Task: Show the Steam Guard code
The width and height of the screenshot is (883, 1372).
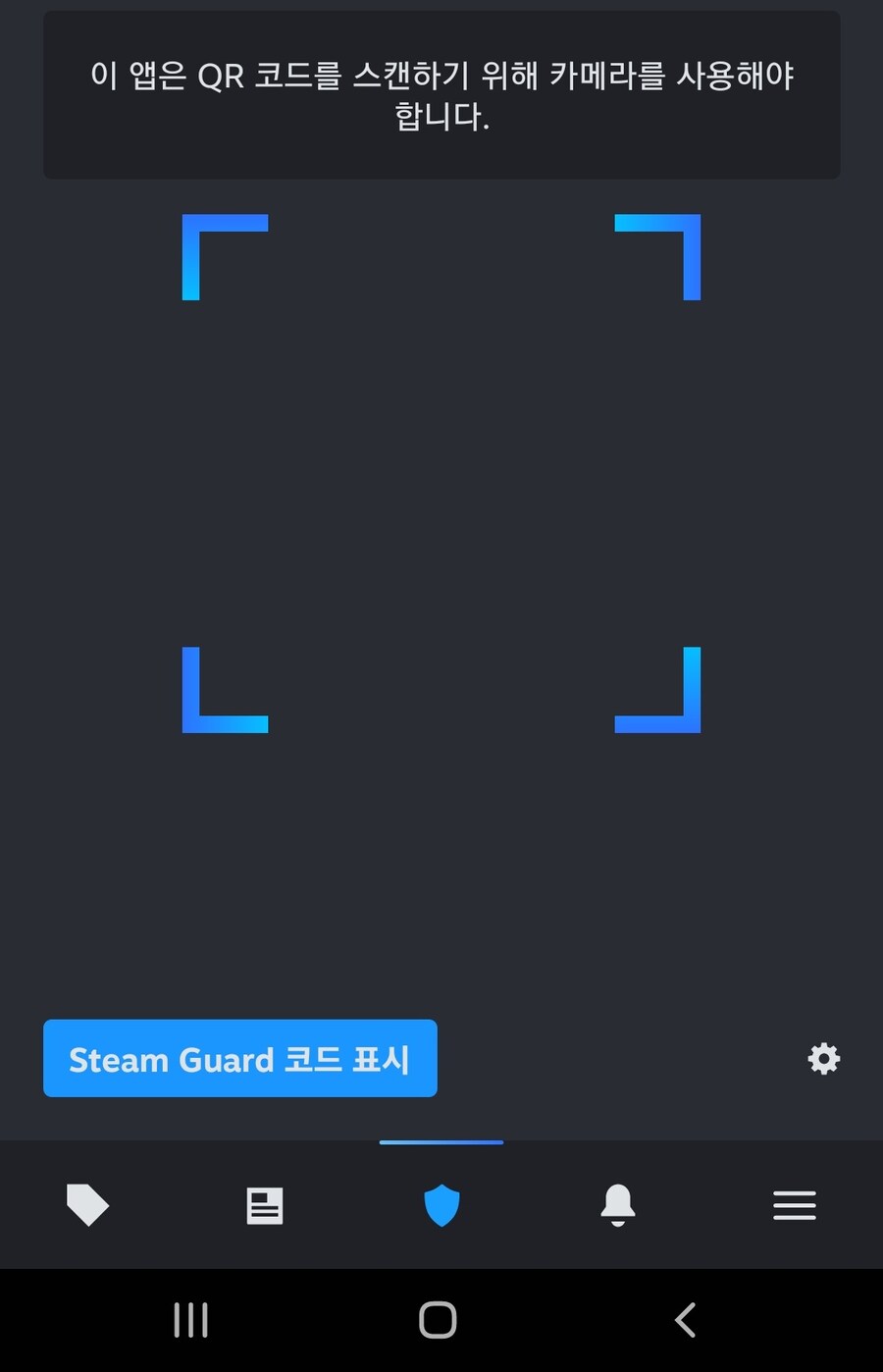Action: (x=239, y=1058)
